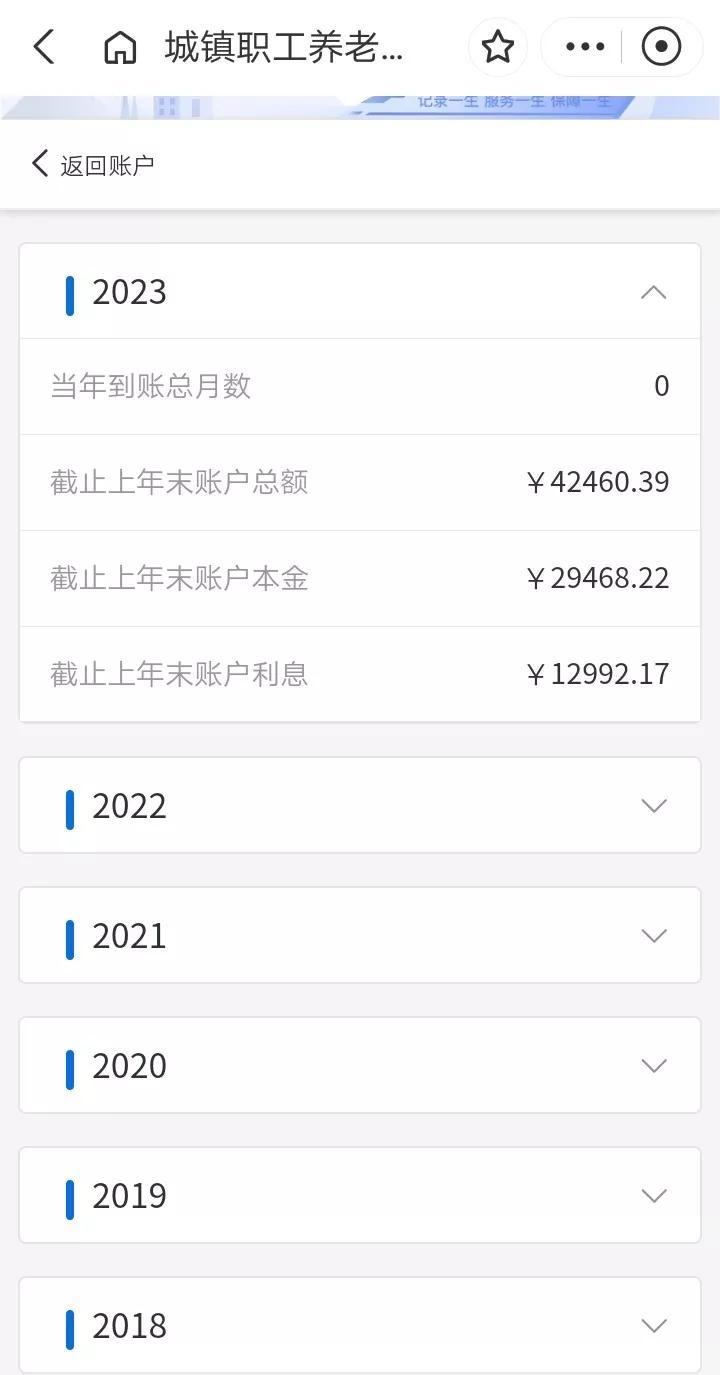
Task: Select the 截止上年末账户本金 row
Action: coord(360,578)
